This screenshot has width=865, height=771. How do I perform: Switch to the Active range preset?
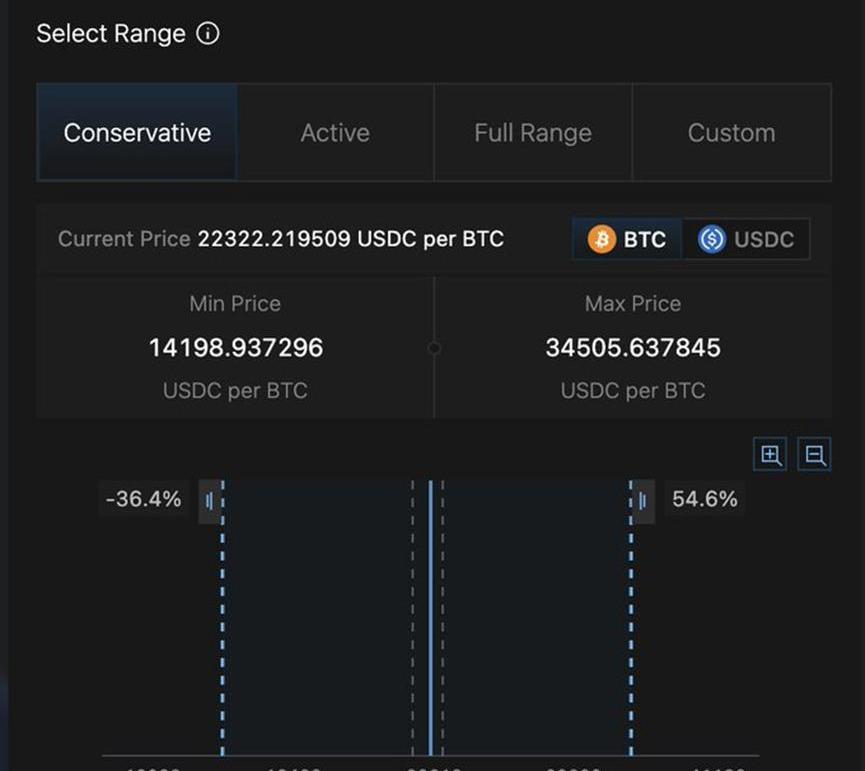coord(335,133)
